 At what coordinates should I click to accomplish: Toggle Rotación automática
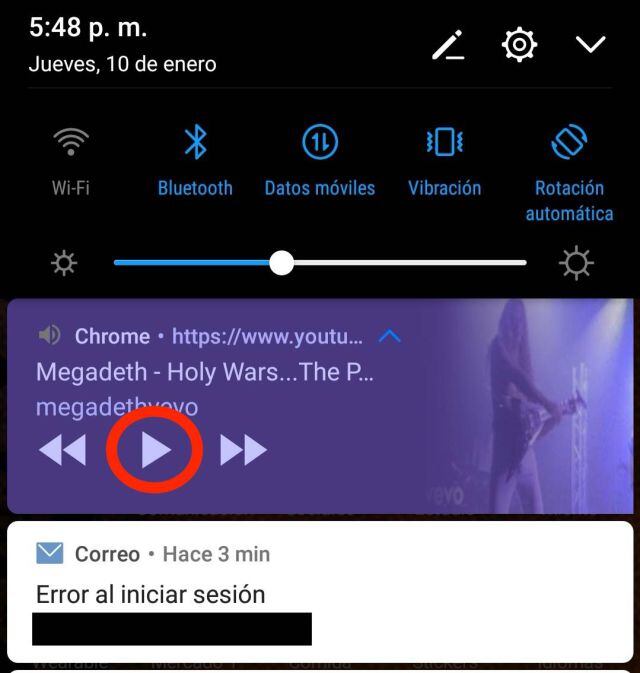[x=569, y=143]
